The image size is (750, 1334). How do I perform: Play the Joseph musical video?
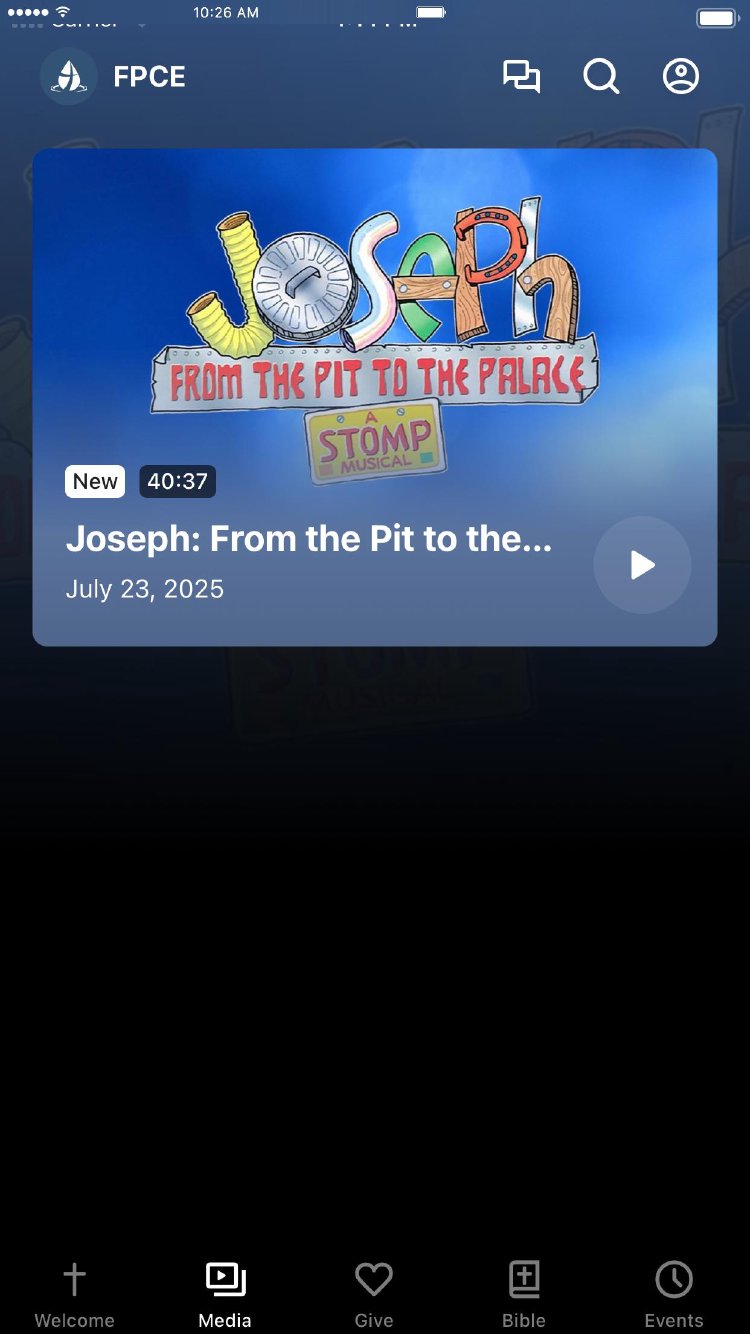[642, 565]
